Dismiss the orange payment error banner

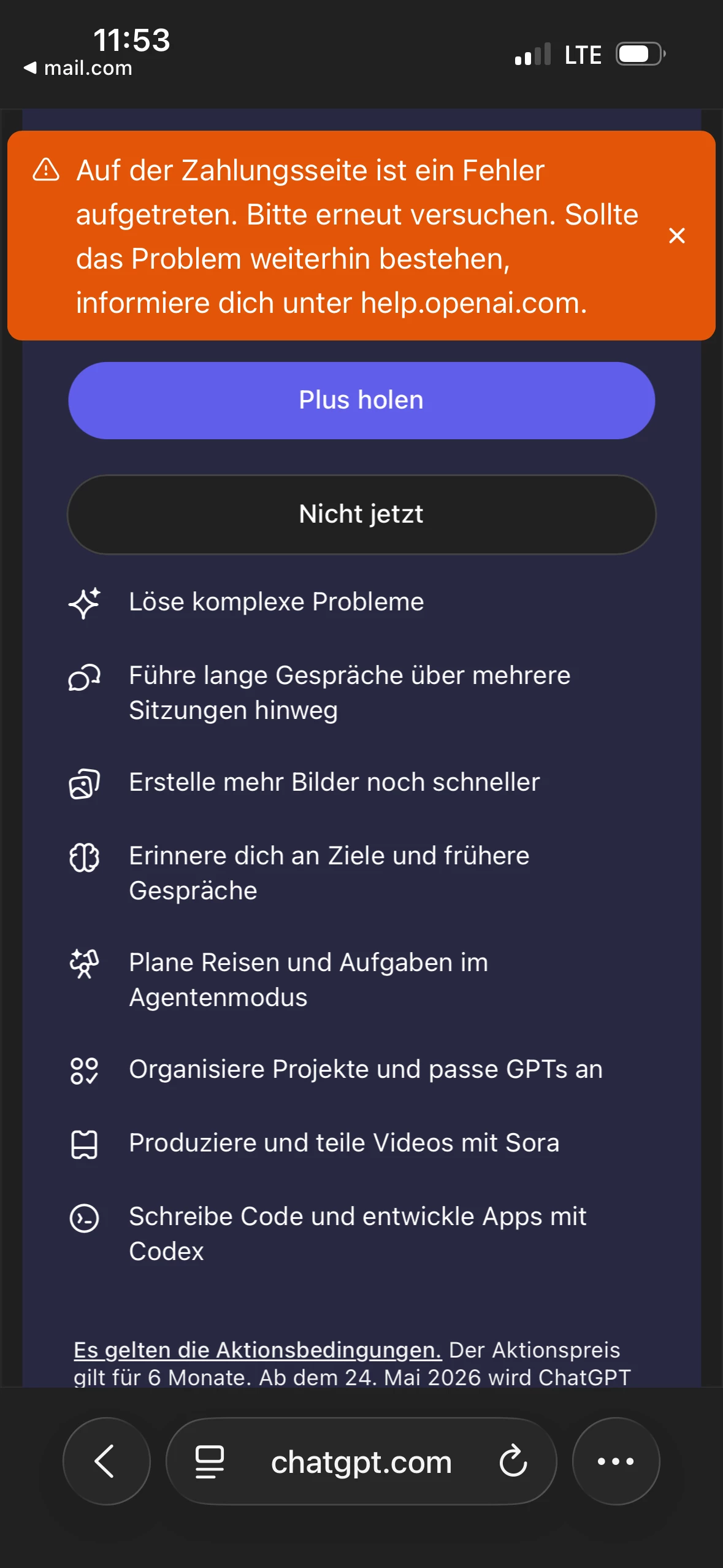676,236
